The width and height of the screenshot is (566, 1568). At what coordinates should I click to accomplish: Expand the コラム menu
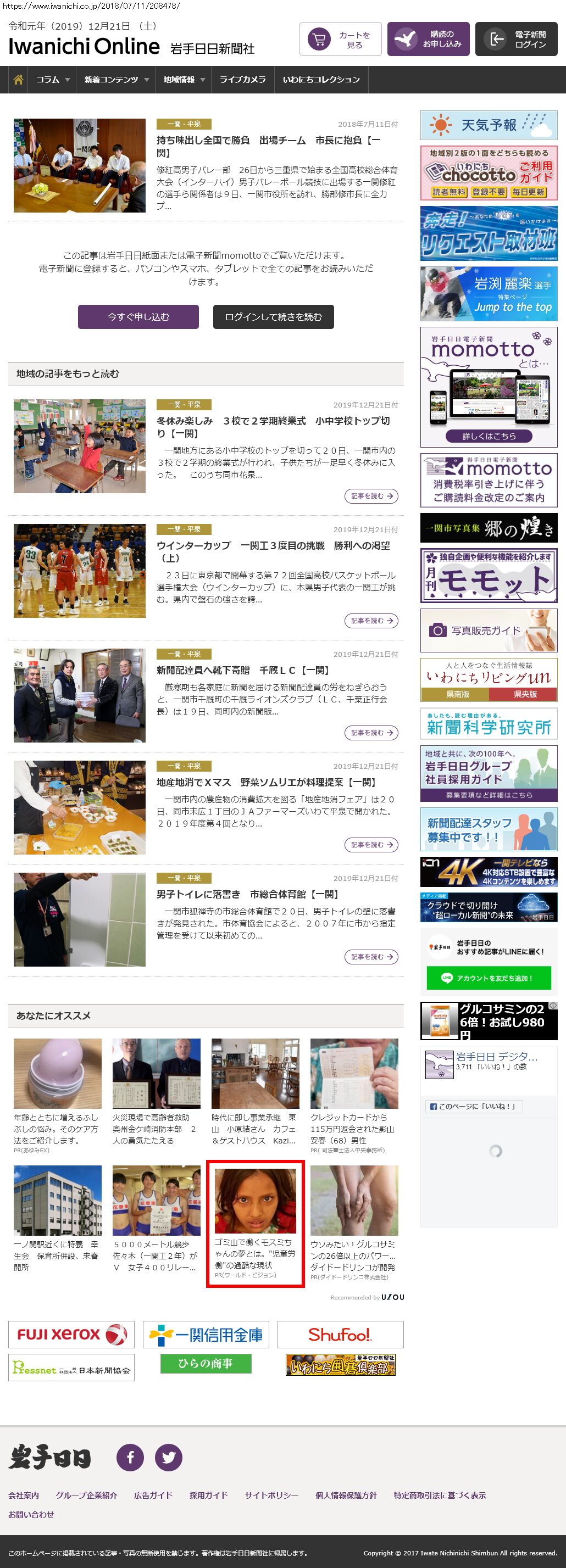click(x=52, y=80)
